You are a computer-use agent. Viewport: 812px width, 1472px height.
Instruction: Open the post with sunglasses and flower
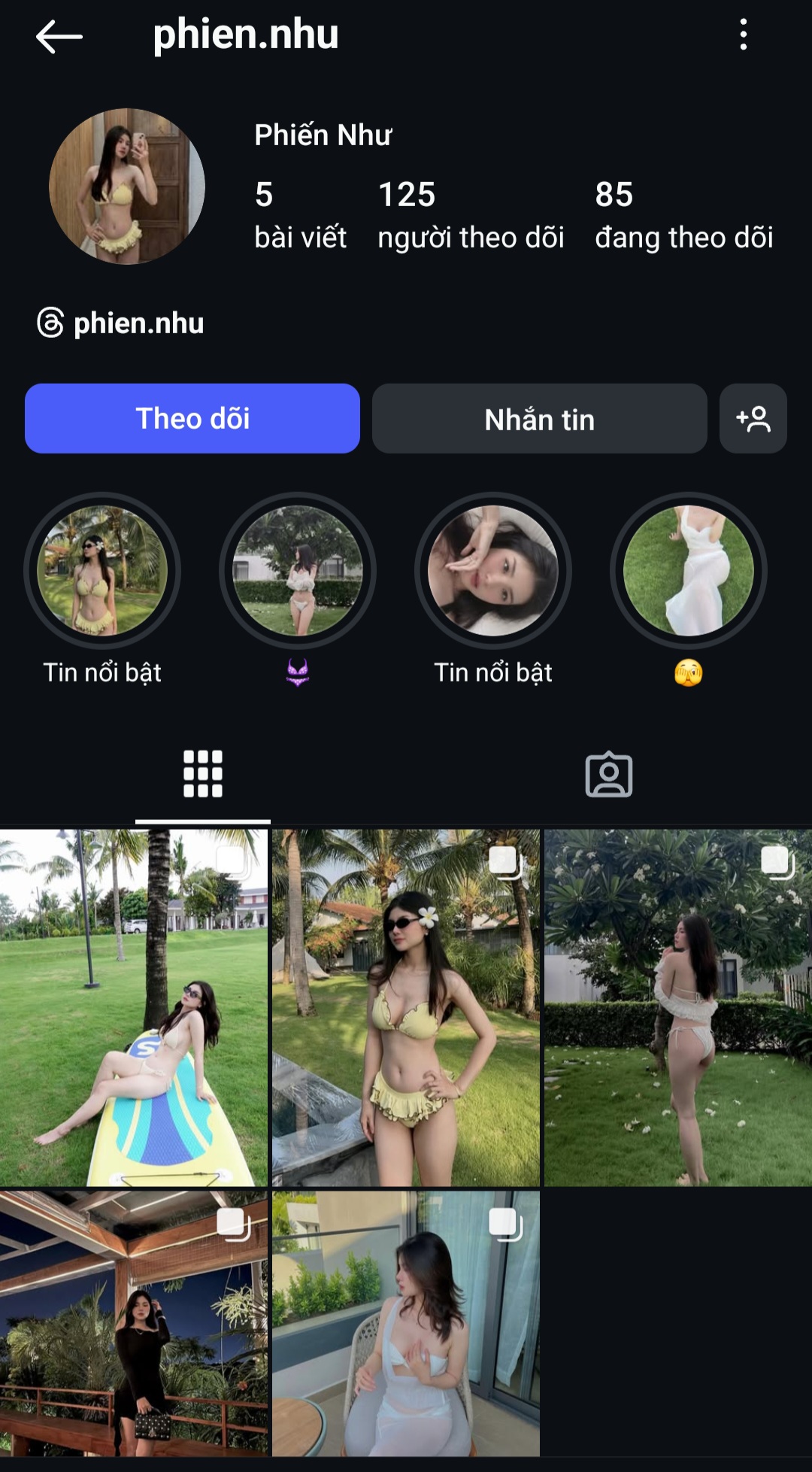click(406, 1008)
